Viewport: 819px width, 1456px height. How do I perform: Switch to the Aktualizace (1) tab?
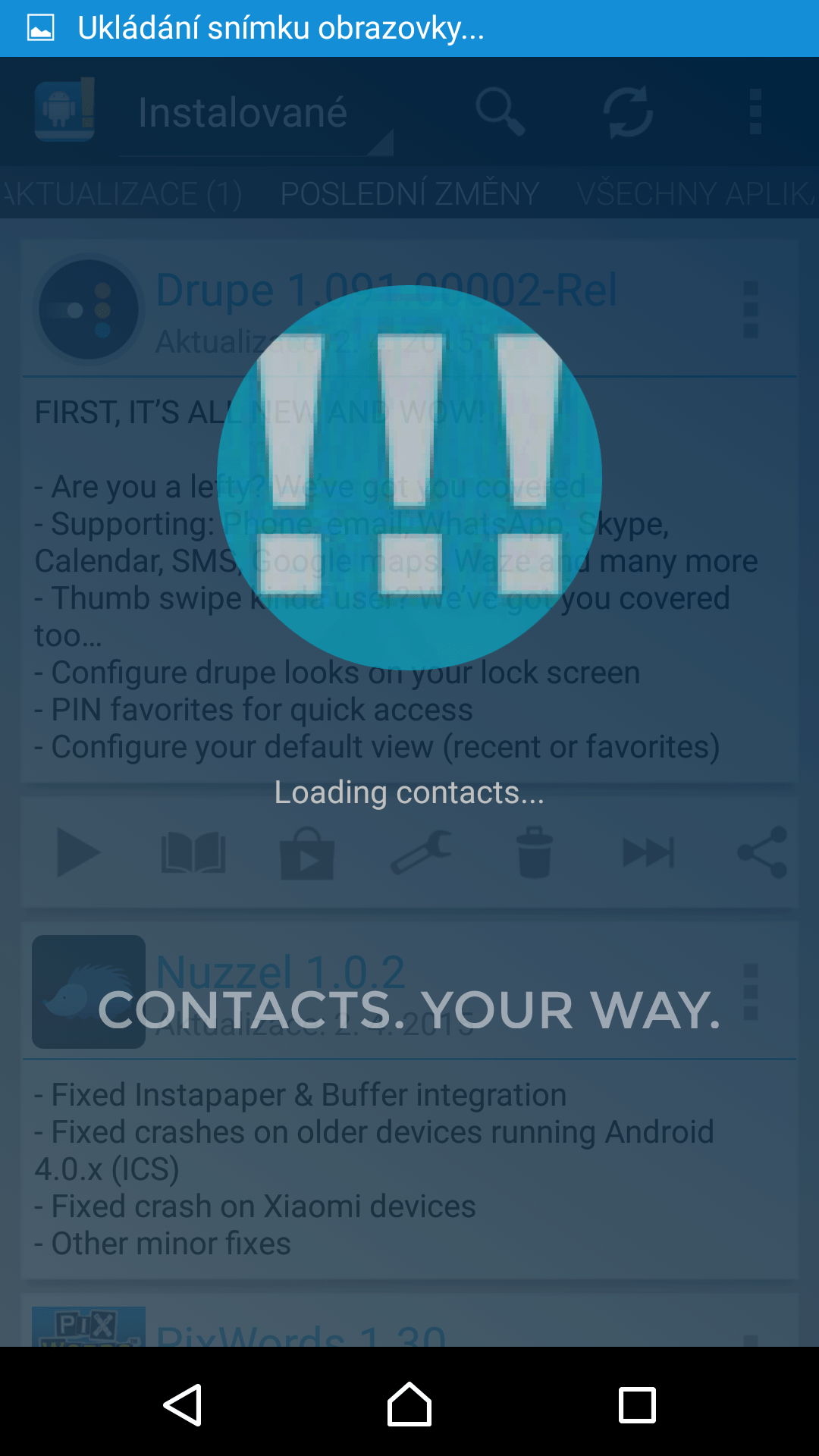pyautogui.click(x=121, y=193)
